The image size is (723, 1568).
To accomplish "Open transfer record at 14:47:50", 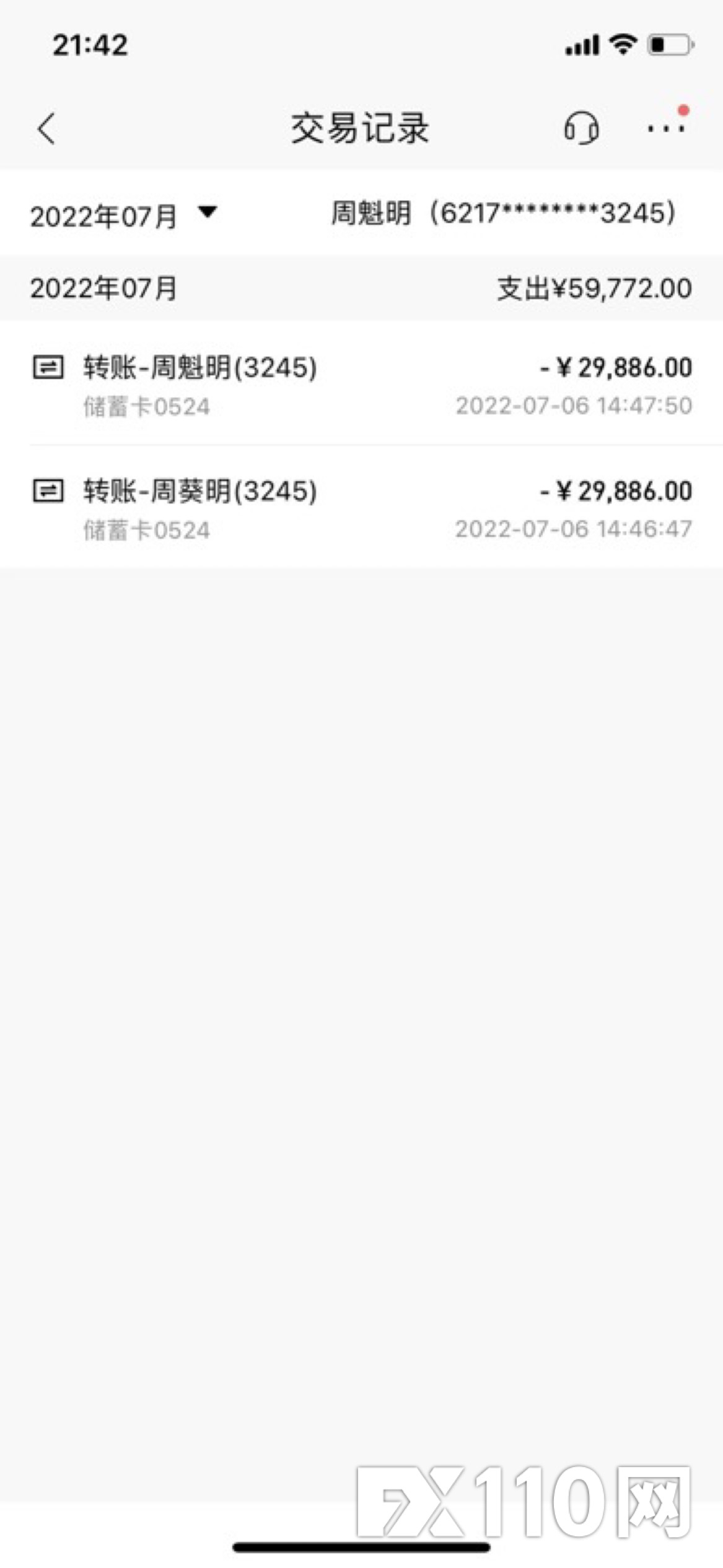I will point(361,385).
